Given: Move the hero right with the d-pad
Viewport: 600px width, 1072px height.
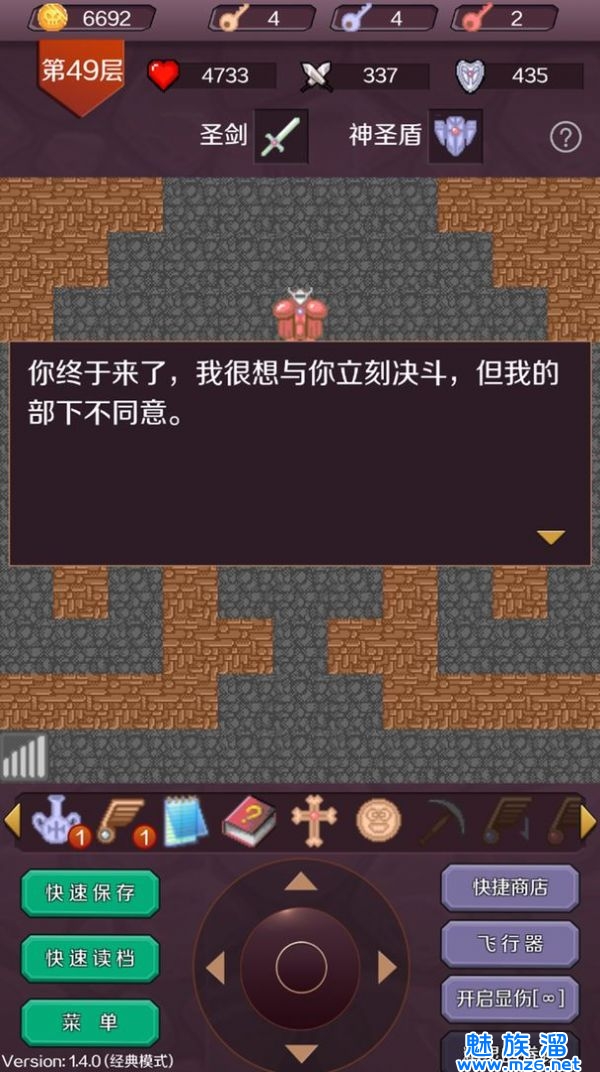Looking at the screenshot, I should pyautogui.click(x=387, y=967).
